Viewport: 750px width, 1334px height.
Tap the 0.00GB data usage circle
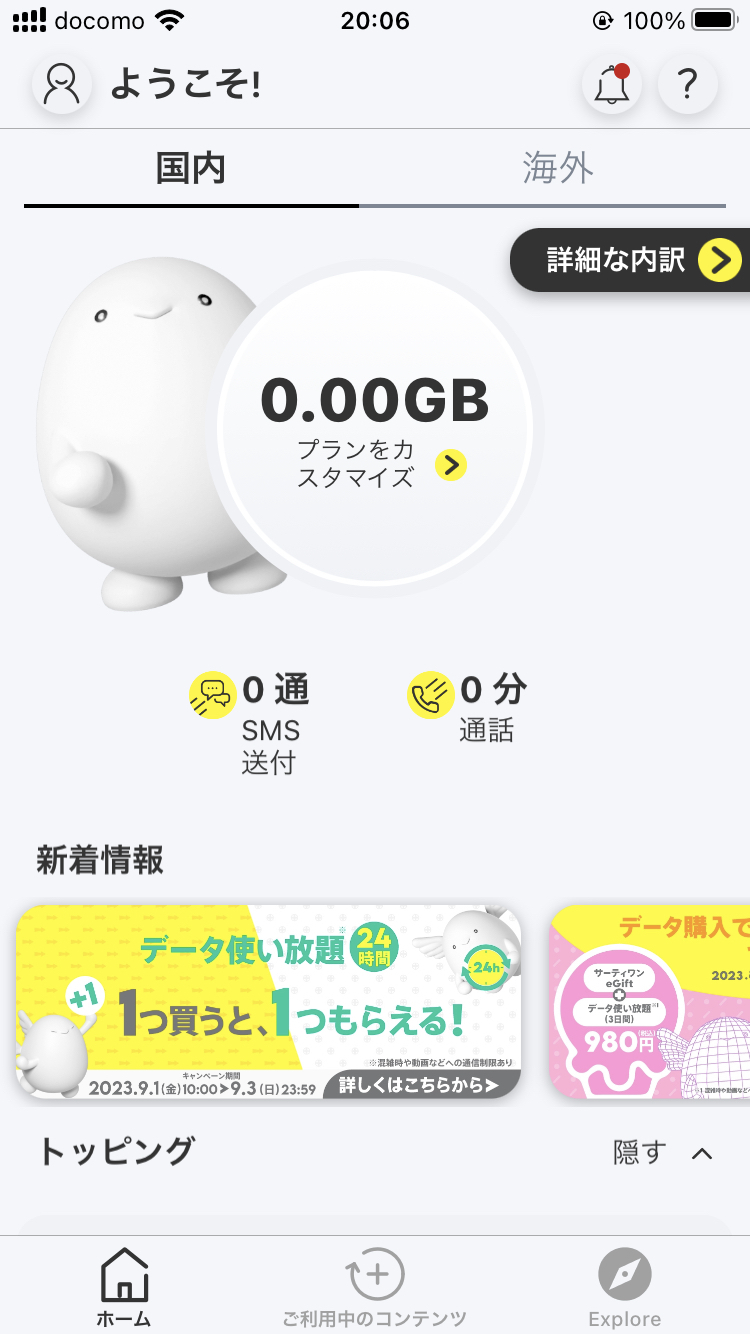point(375,430)
